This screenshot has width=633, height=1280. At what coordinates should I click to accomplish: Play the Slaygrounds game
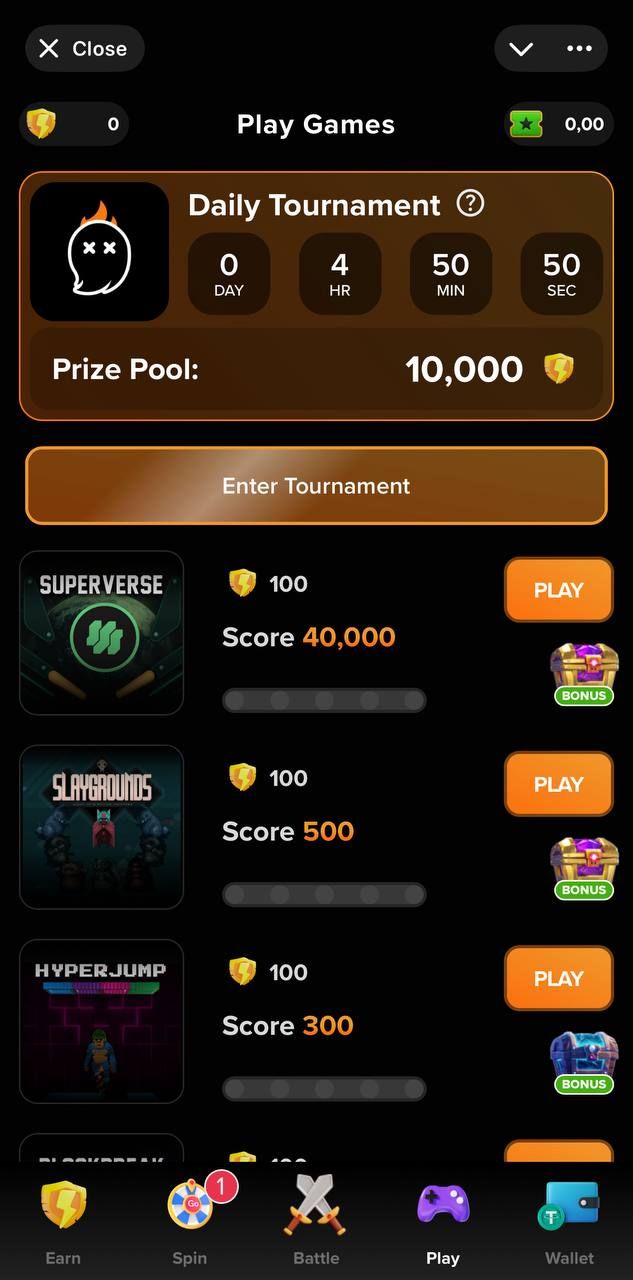558,784
